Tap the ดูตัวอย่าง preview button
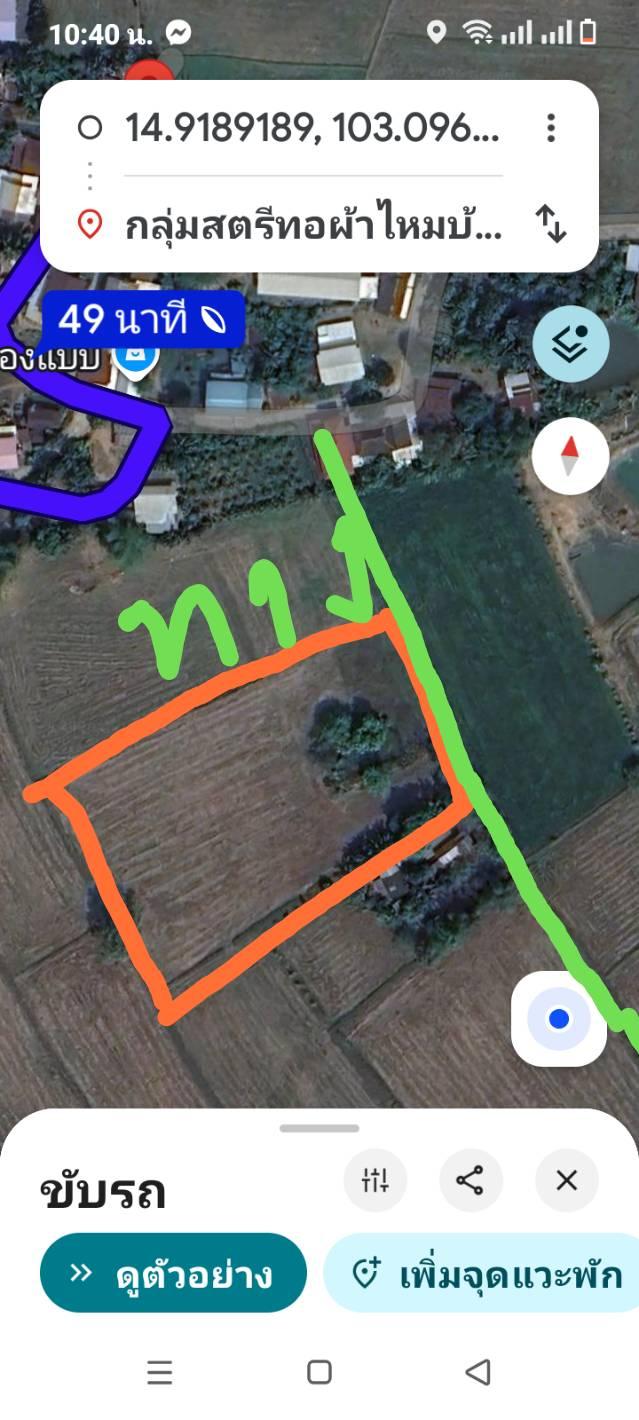 [173, 1273]
